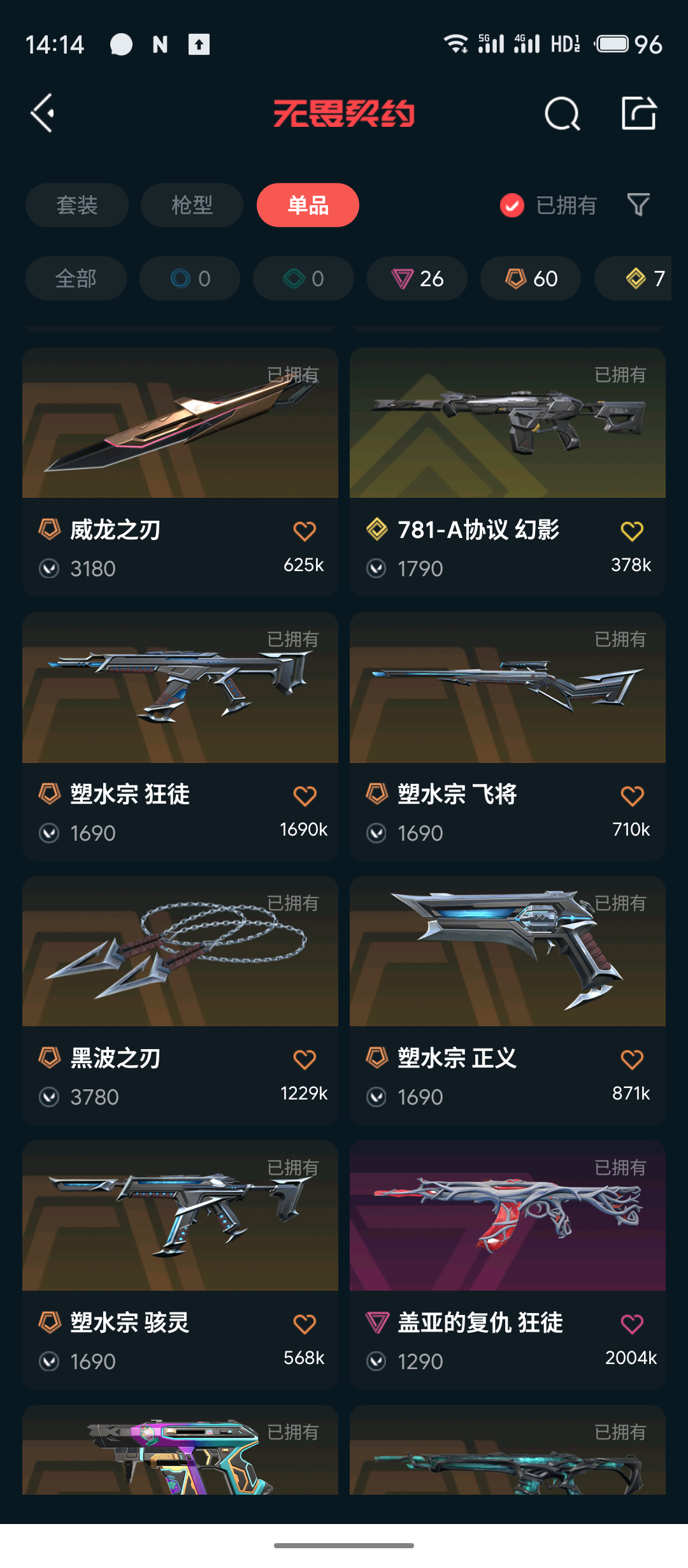Like the 盖亚的复仇 狂徒 skin
688x1568 pixels.
pyautogui.click(x=632, y=1324)
